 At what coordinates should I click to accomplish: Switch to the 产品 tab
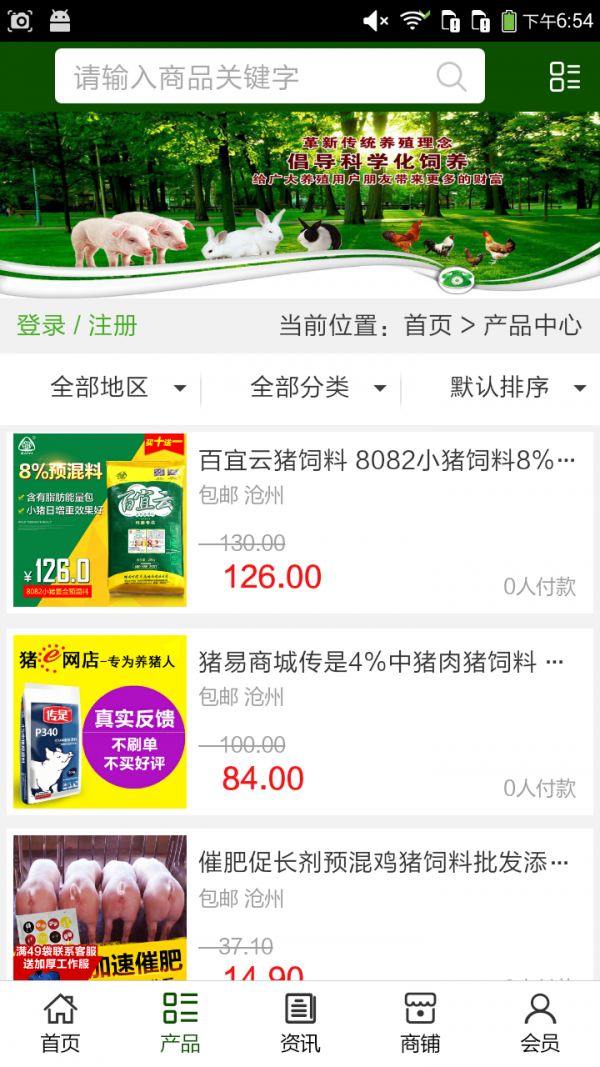coord(180,1023)
